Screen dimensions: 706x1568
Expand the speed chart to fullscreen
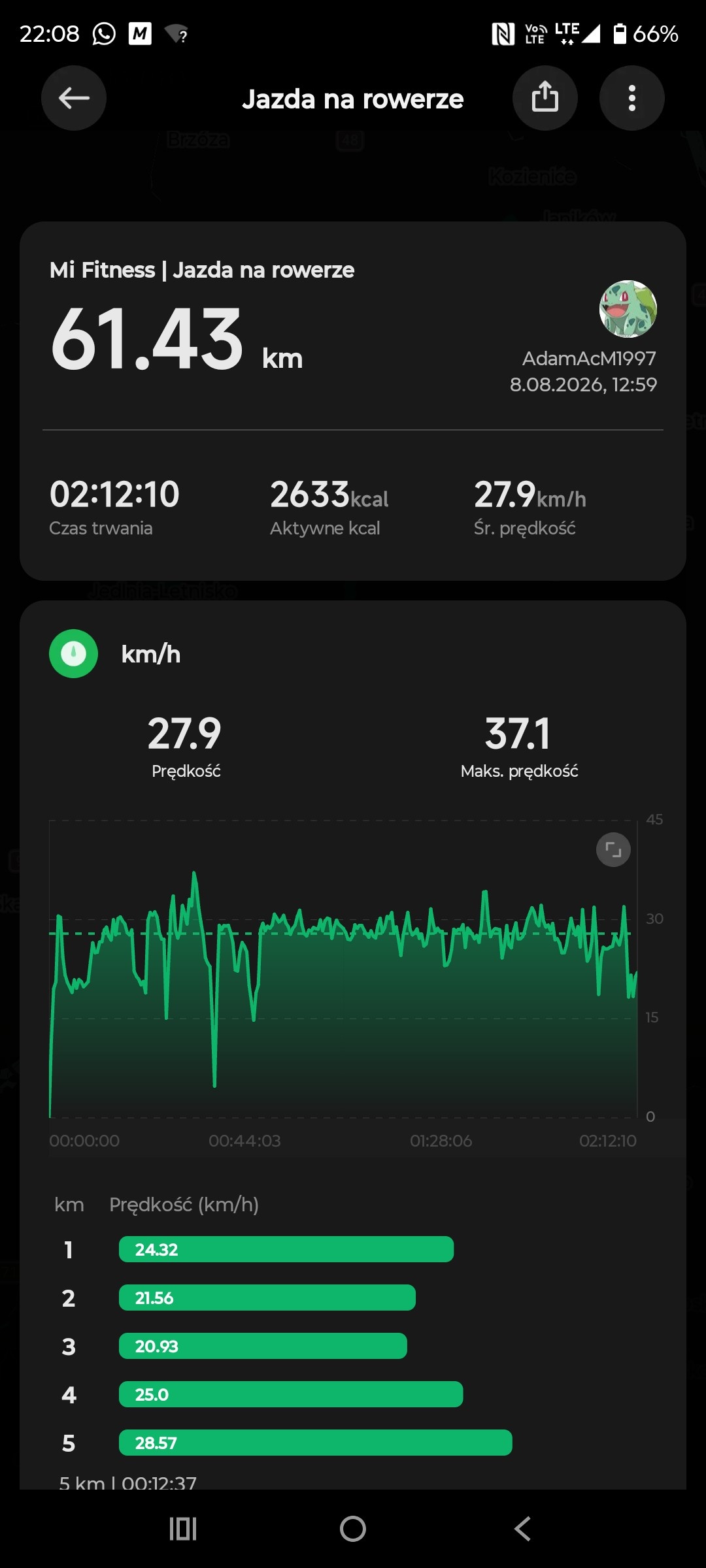pos(613,849)
